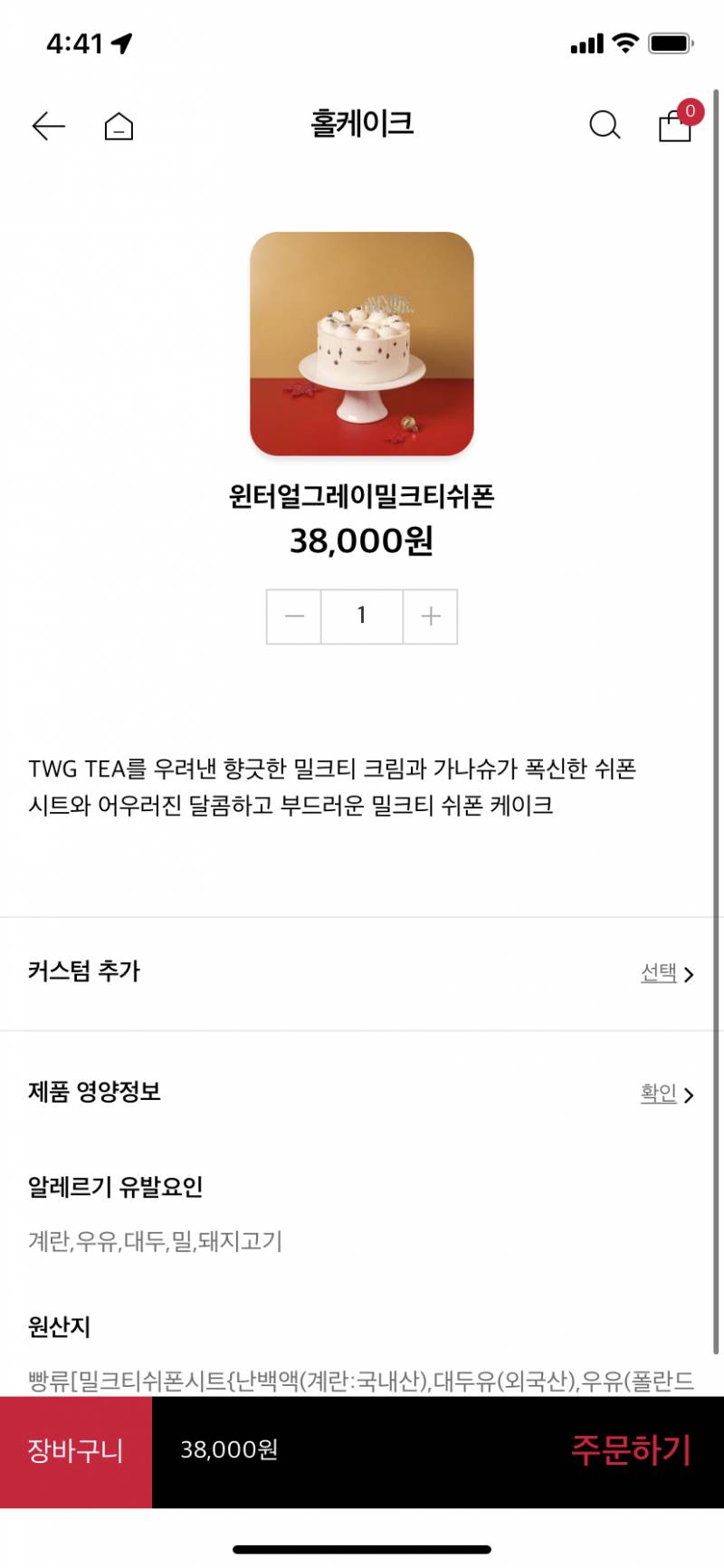Viewport: 724px width, 1568px height.
Task: Tap the quantity field showing 1
Action: click(x=361, y=616)
